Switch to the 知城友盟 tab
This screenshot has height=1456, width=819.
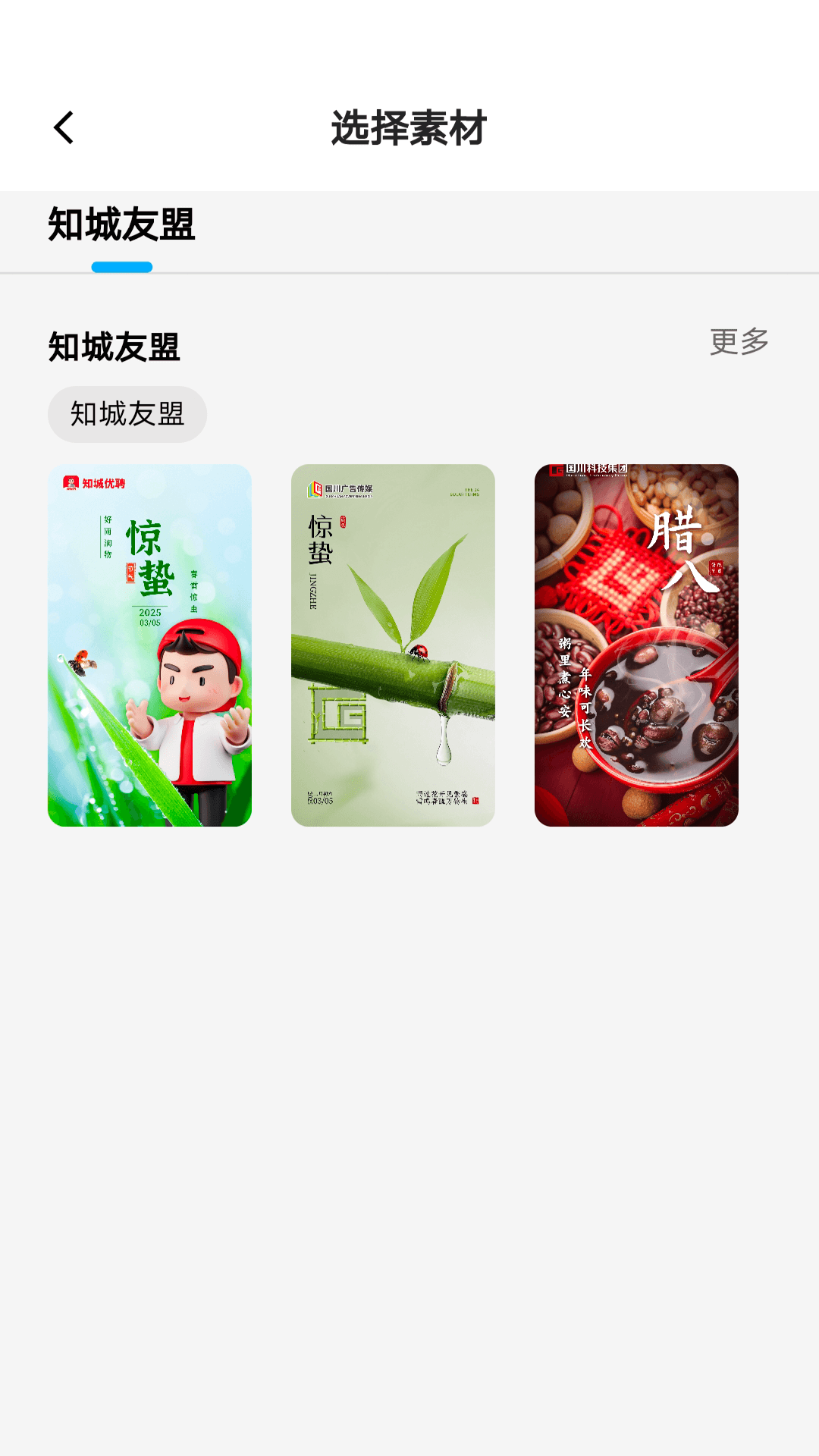tap(120, 223)
